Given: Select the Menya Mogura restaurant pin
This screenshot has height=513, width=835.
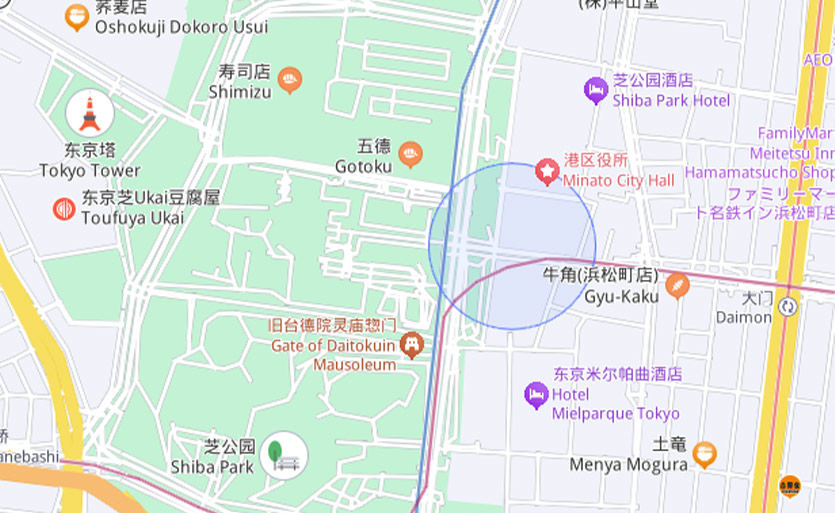Looking at the screenshot, I should (704, 455).
